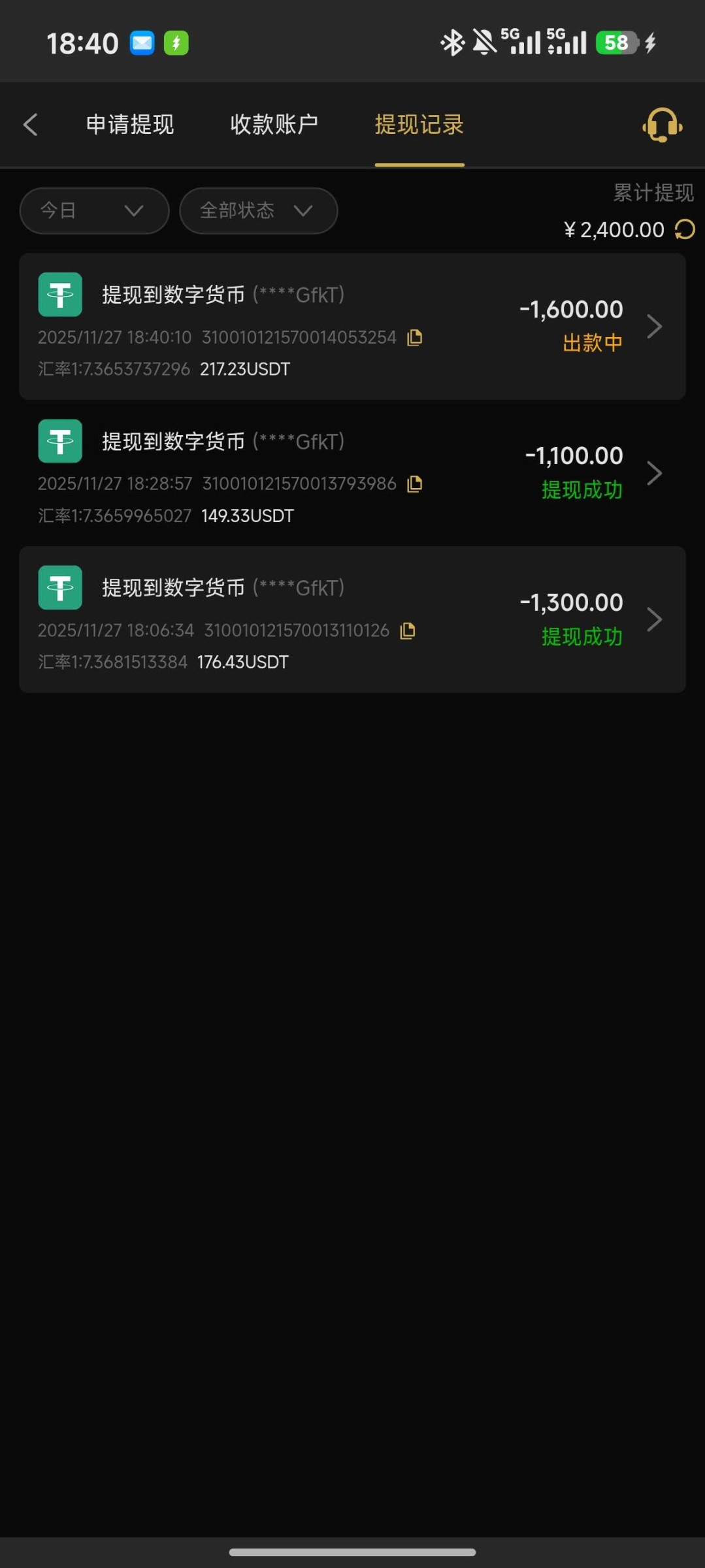This screenshot has height=1568, width=705.
Task: Switch to the 申请提现 tab
Action: (x=130, y=124)
